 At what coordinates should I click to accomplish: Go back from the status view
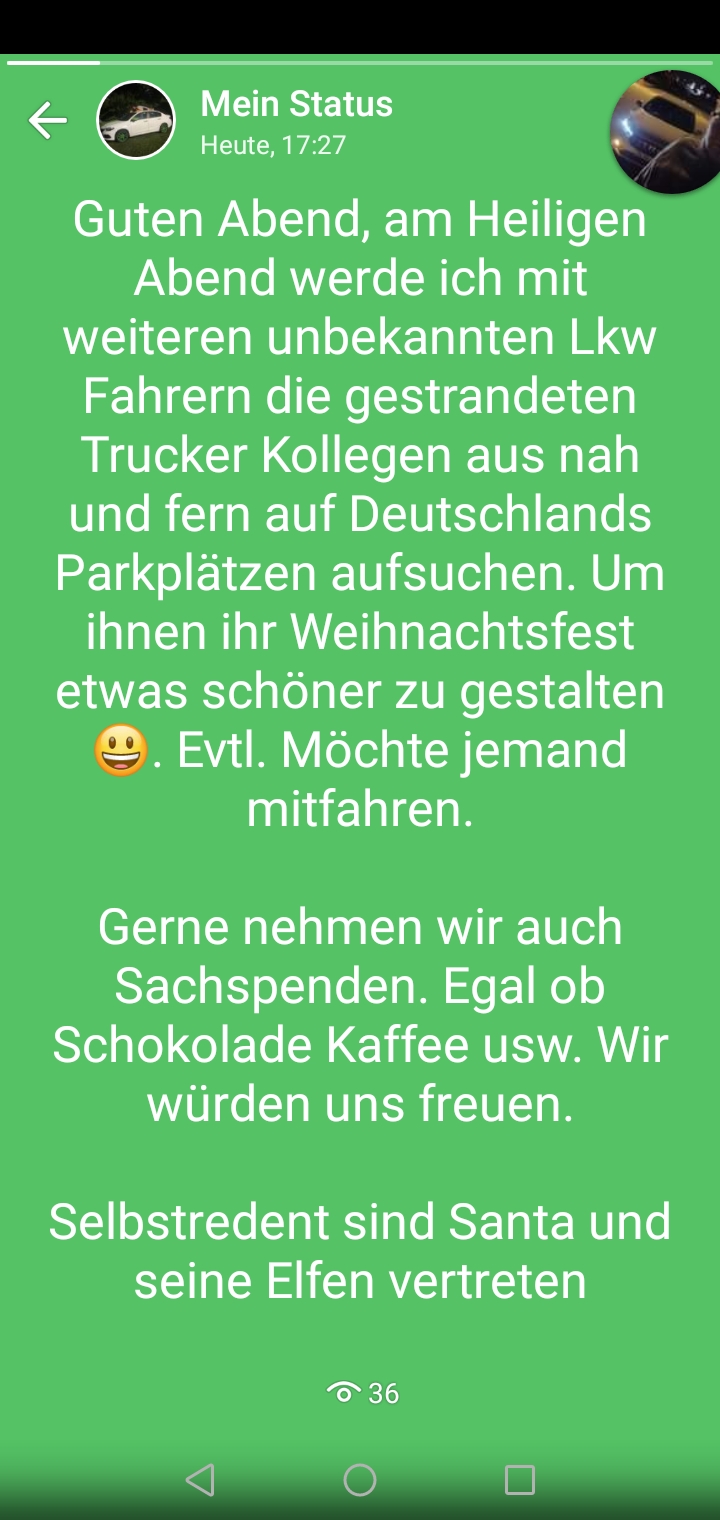47,121
